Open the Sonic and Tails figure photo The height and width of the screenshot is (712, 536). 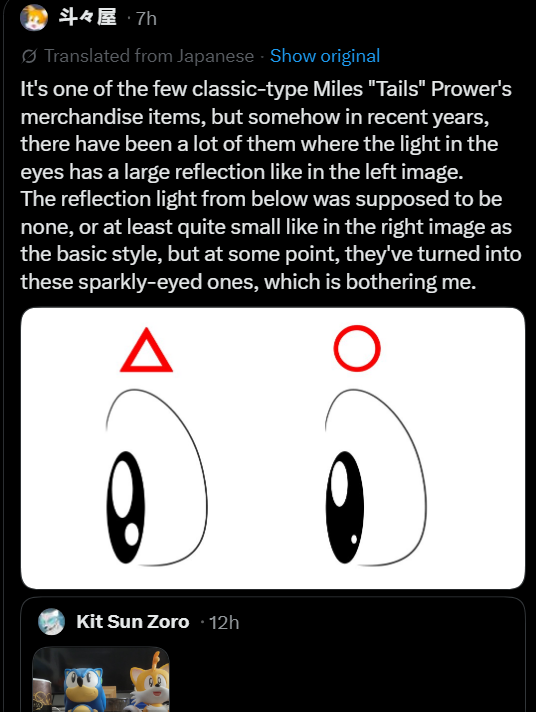[101, 679]
